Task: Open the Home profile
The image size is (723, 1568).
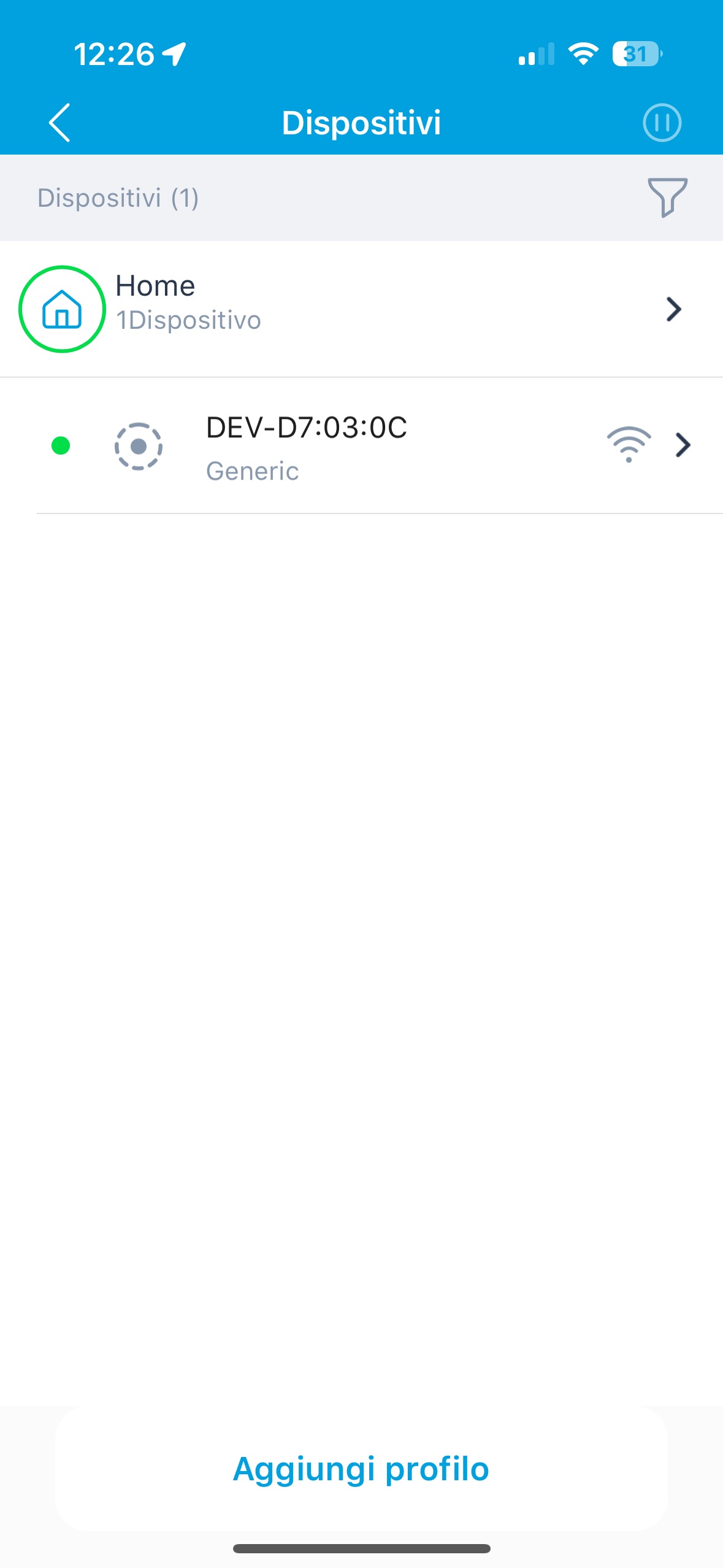Action: [361, 309]
